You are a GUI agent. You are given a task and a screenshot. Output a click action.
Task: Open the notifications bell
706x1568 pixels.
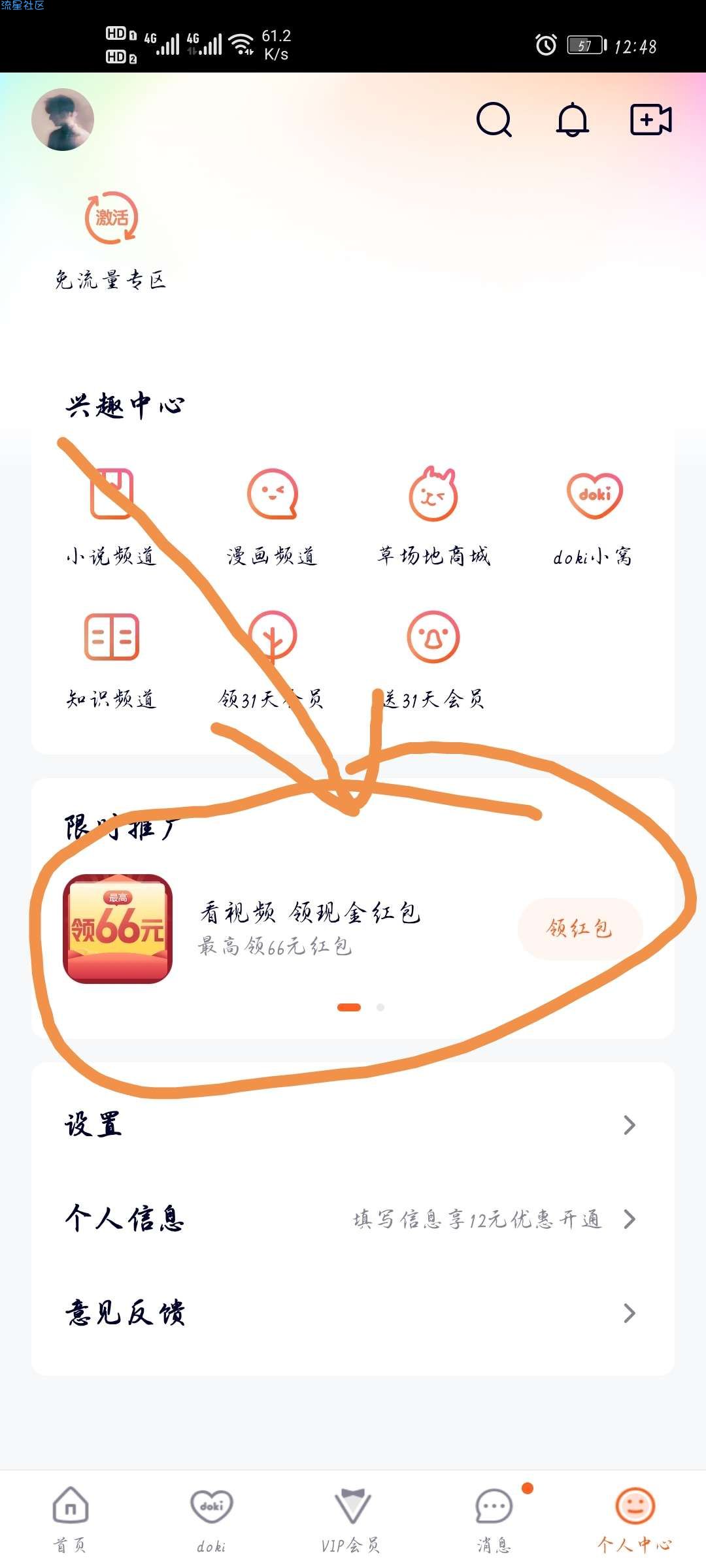click(x=572, y=120)
